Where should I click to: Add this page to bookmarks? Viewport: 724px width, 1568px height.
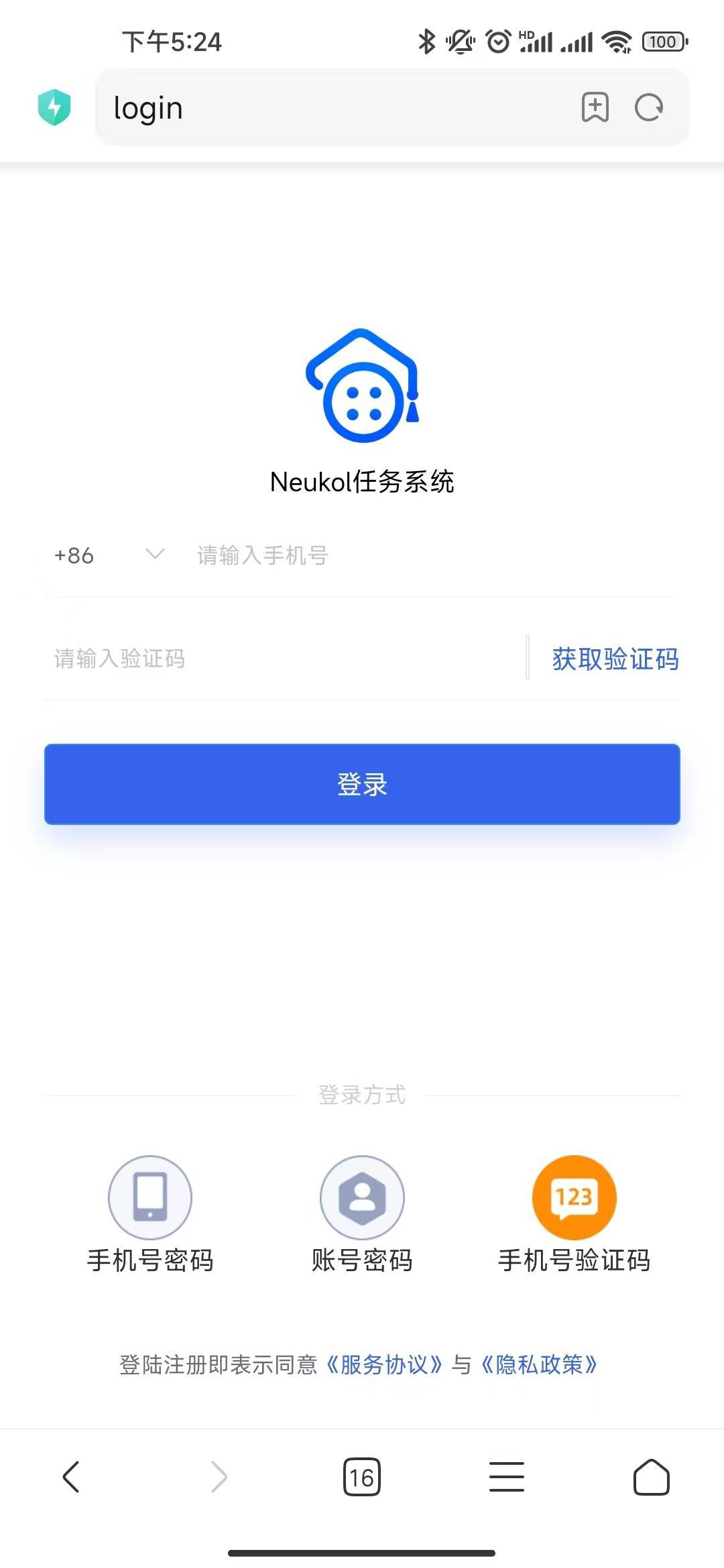[595, 107]
